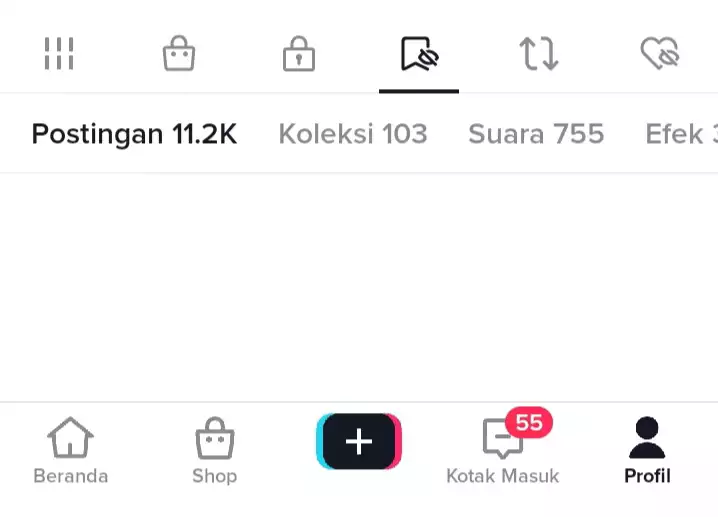Open the reposts arrows tab

pyautogui.click(x=538, y=53)
